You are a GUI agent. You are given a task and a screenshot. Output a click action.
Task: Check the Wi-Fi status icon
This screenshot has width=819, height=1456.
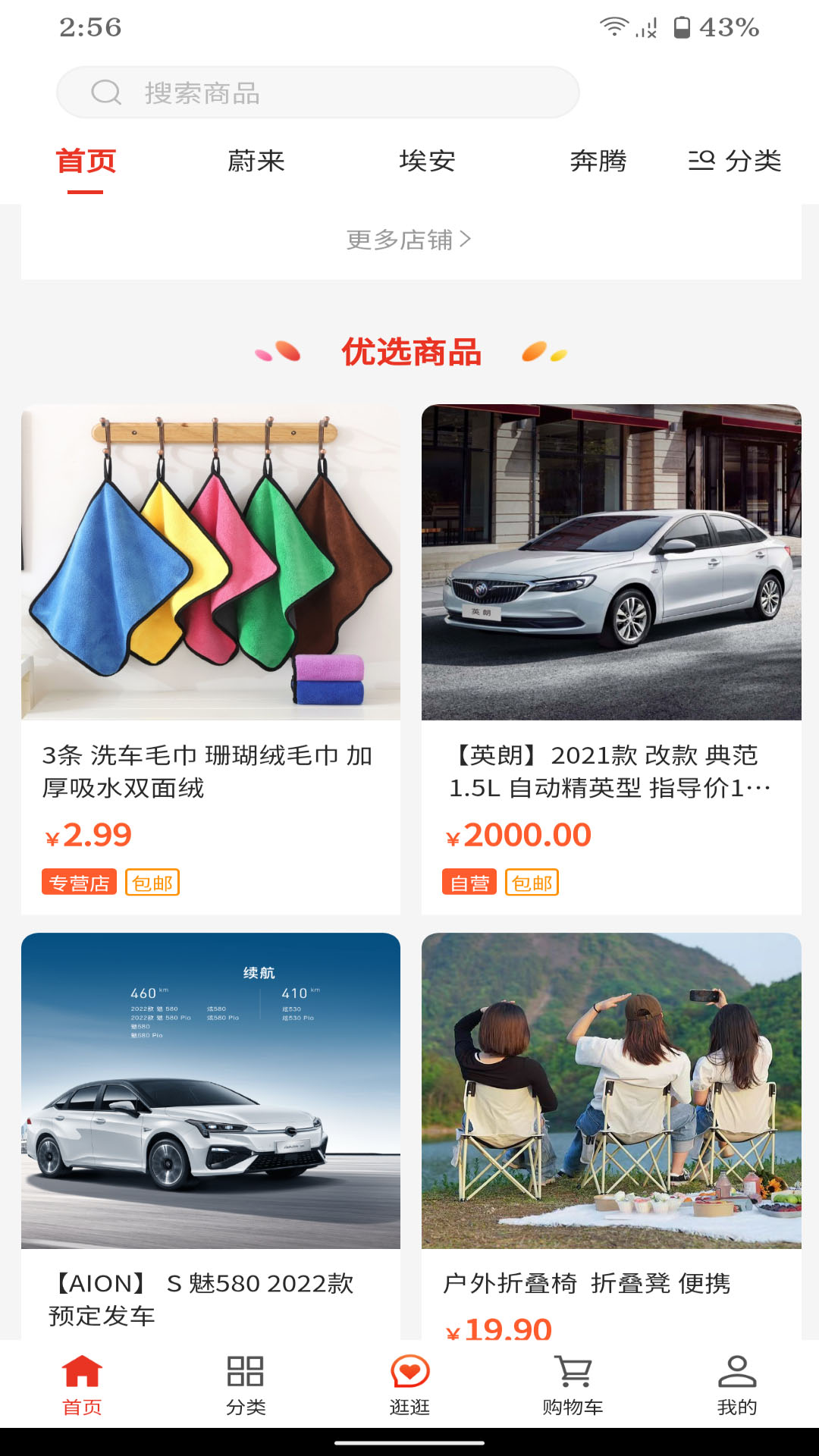(x=615, y=24)
